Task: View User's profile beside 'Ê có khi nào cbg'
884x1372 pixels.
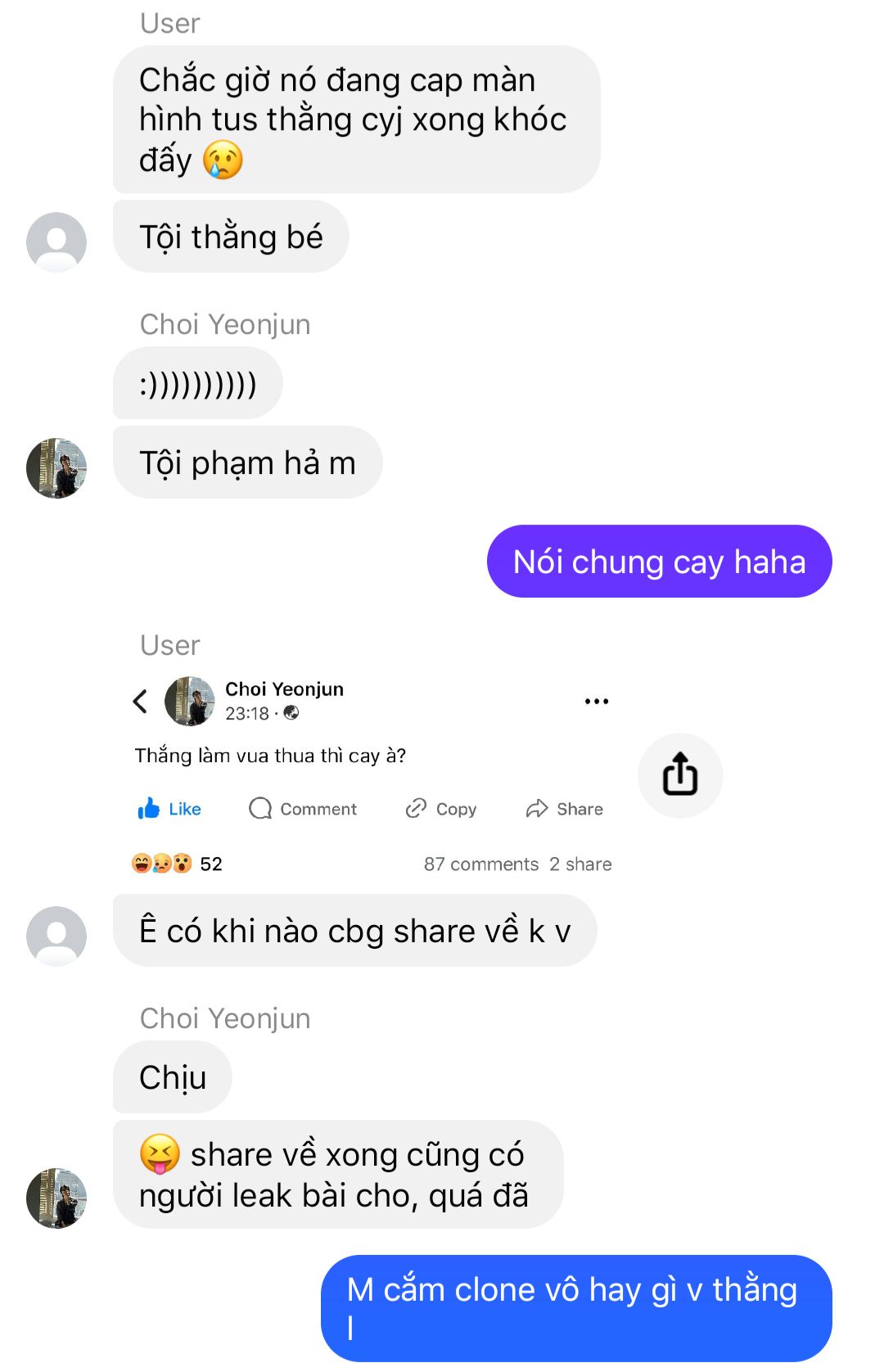Action: point(56,936)
